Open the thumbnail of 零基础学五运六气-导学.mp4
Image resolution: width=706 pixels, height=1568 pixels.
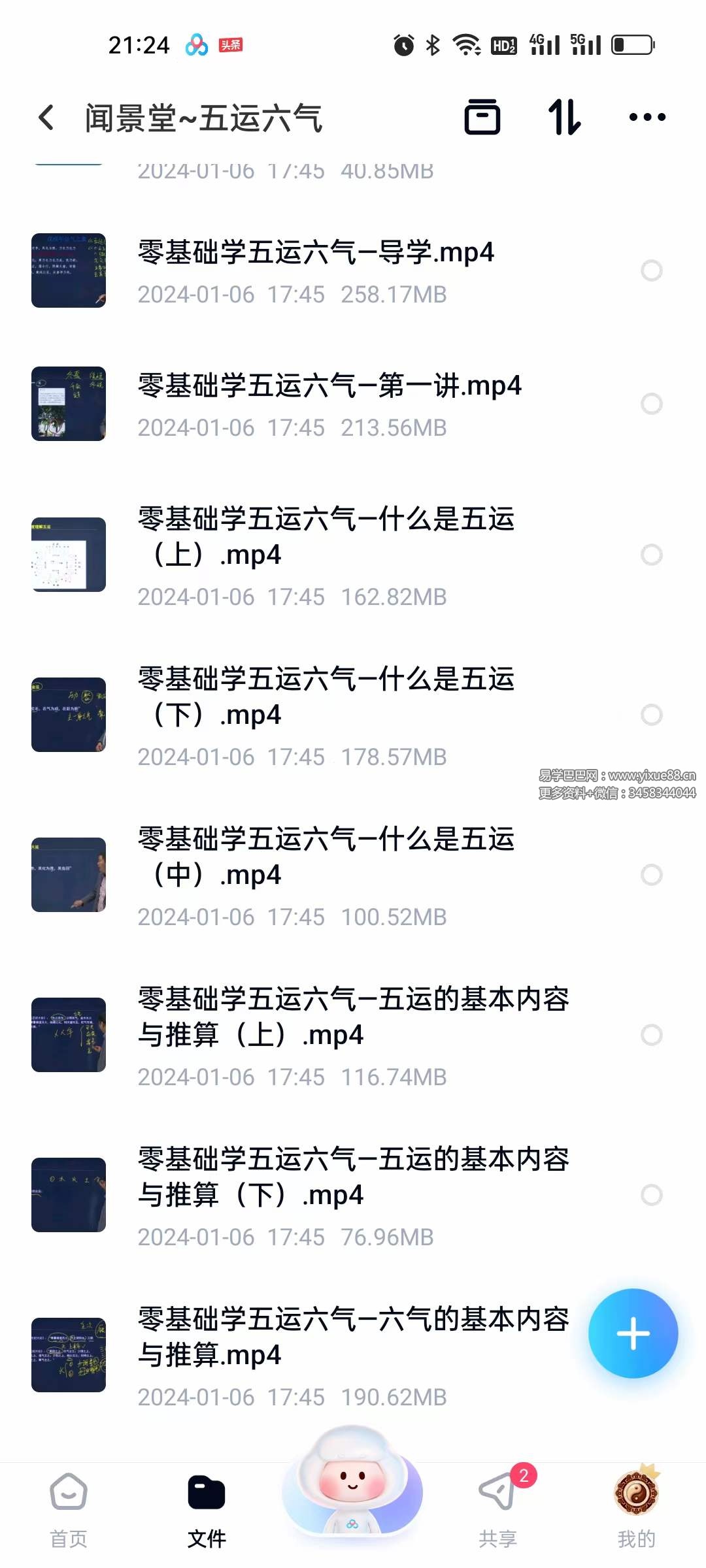(x=69, y=270)
